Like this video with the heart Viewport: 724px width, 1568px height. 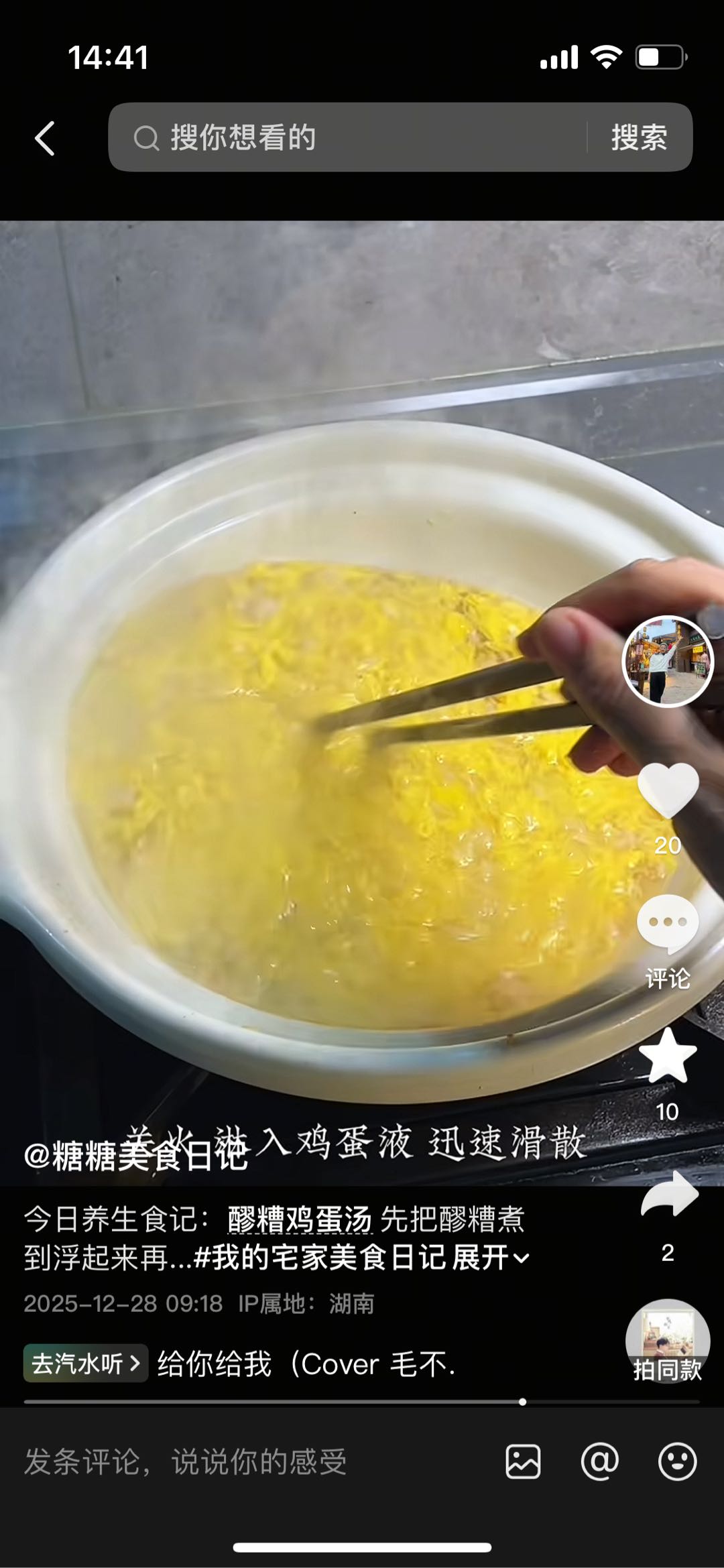(x=668, y=791)
